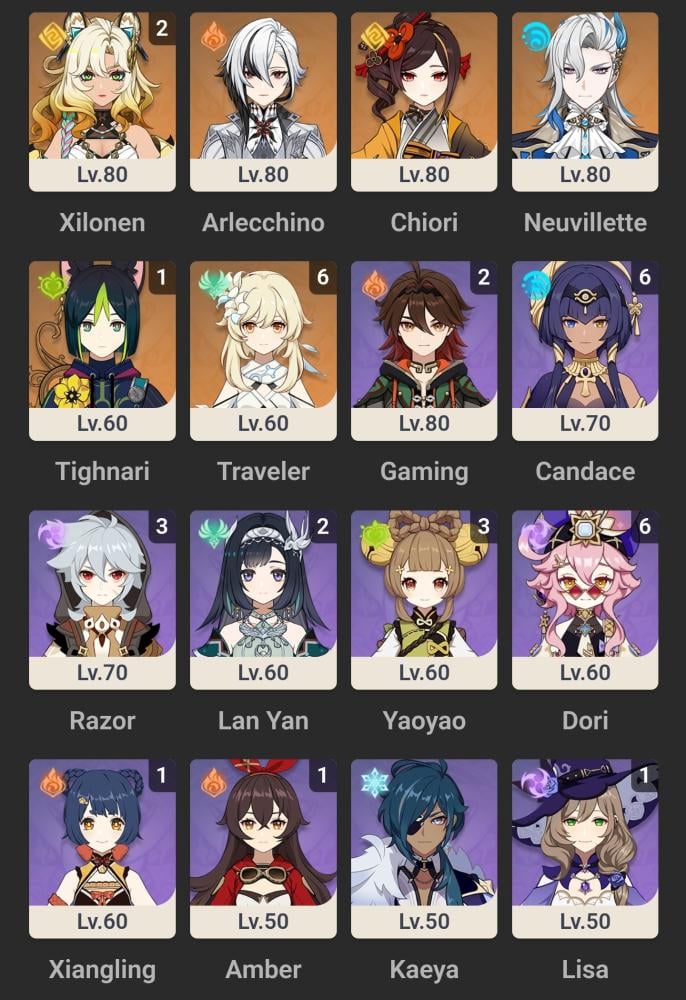686x1000 pixels.
Task: Open Xilonen's character card
Action: (x=102, y=101)
